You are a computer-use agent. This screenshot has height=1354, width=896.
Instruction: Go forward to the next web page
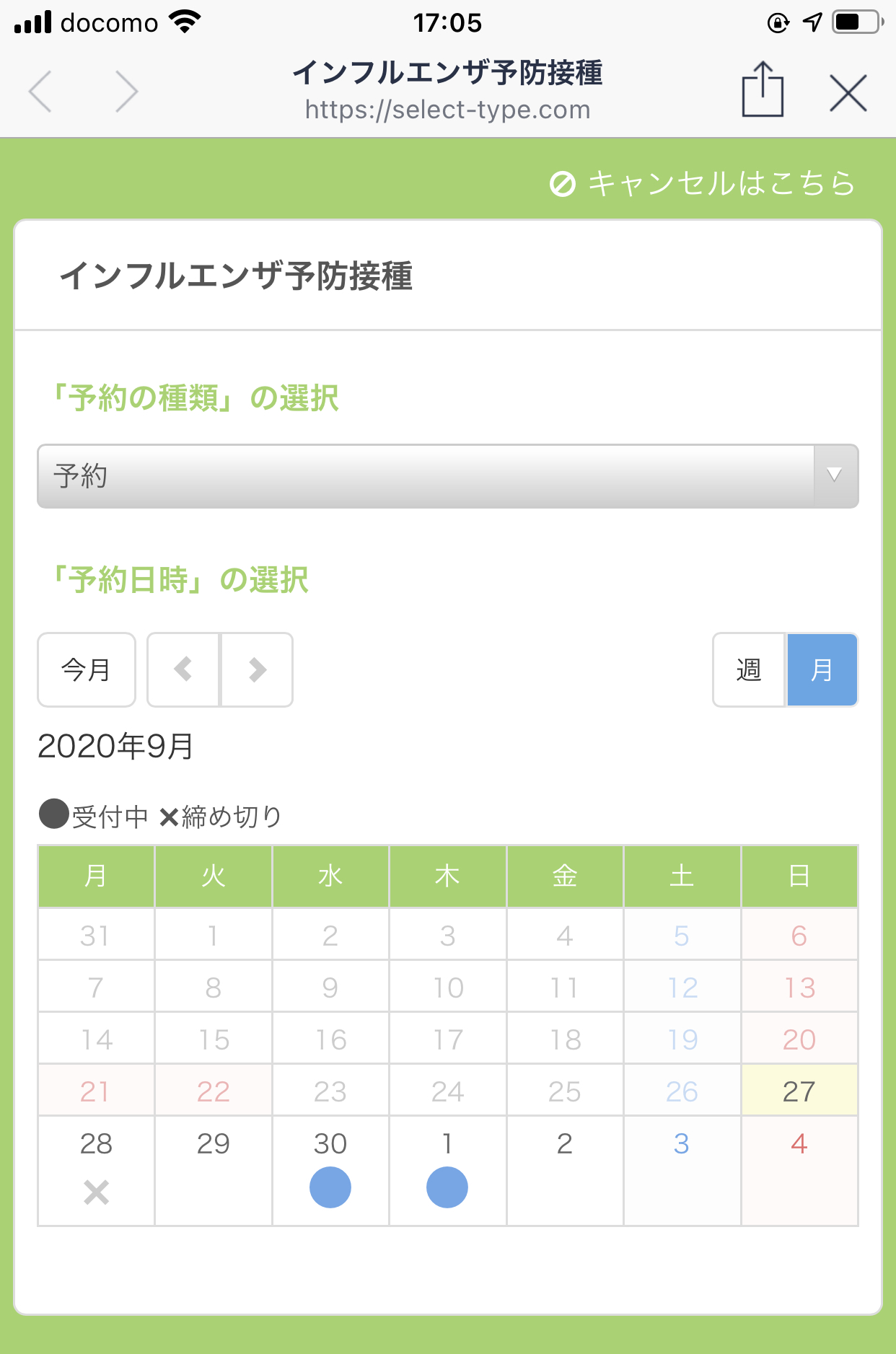pos(126,92)
